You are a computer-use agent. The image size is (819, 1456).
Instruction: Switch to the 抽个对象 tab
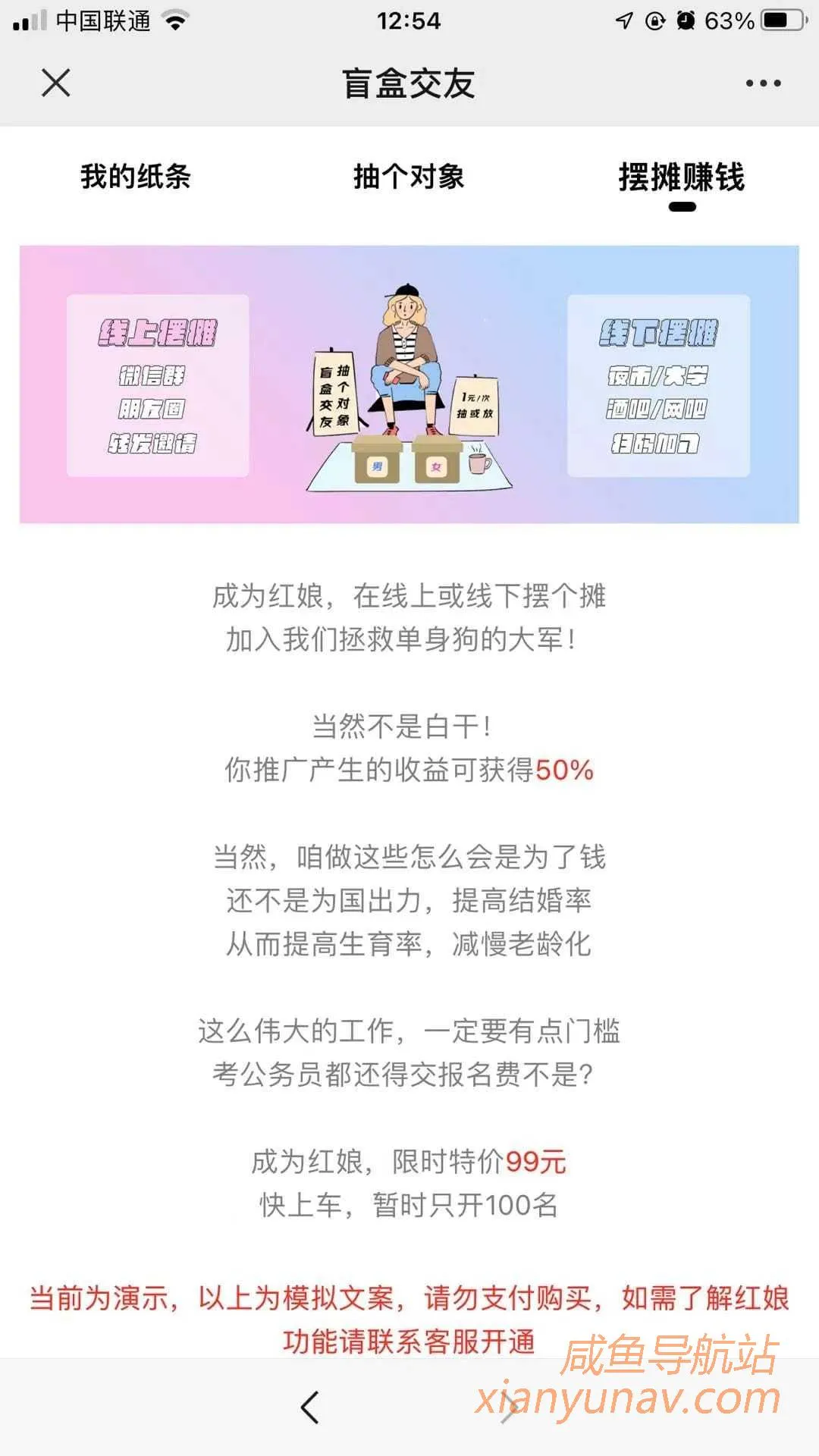tap(409, 177)
